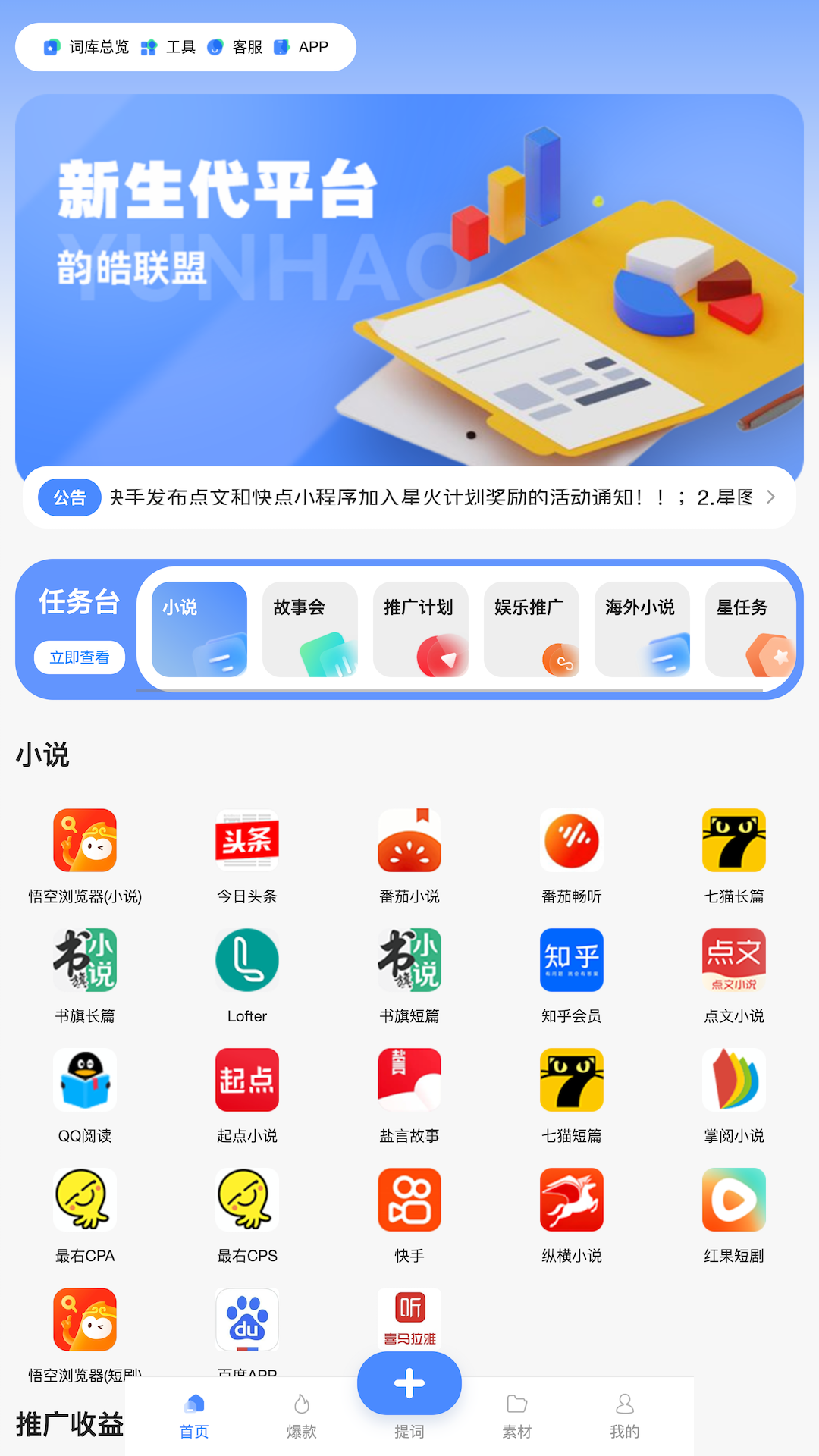Switch to the 我的 tab
This screenshot has width=819, height=1456.
pyautogui.click(x=624, y=1418)
